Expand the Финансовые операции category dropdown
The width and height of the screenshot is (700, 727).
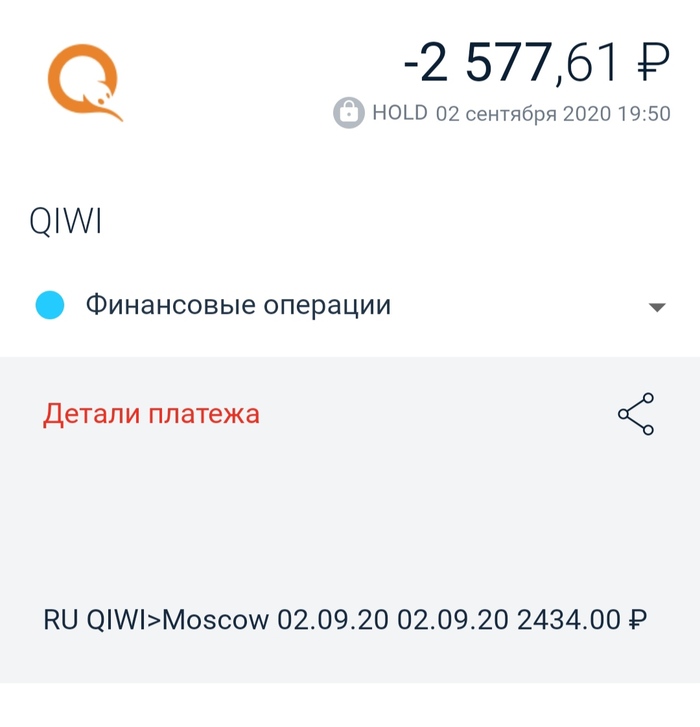[656, 307]
